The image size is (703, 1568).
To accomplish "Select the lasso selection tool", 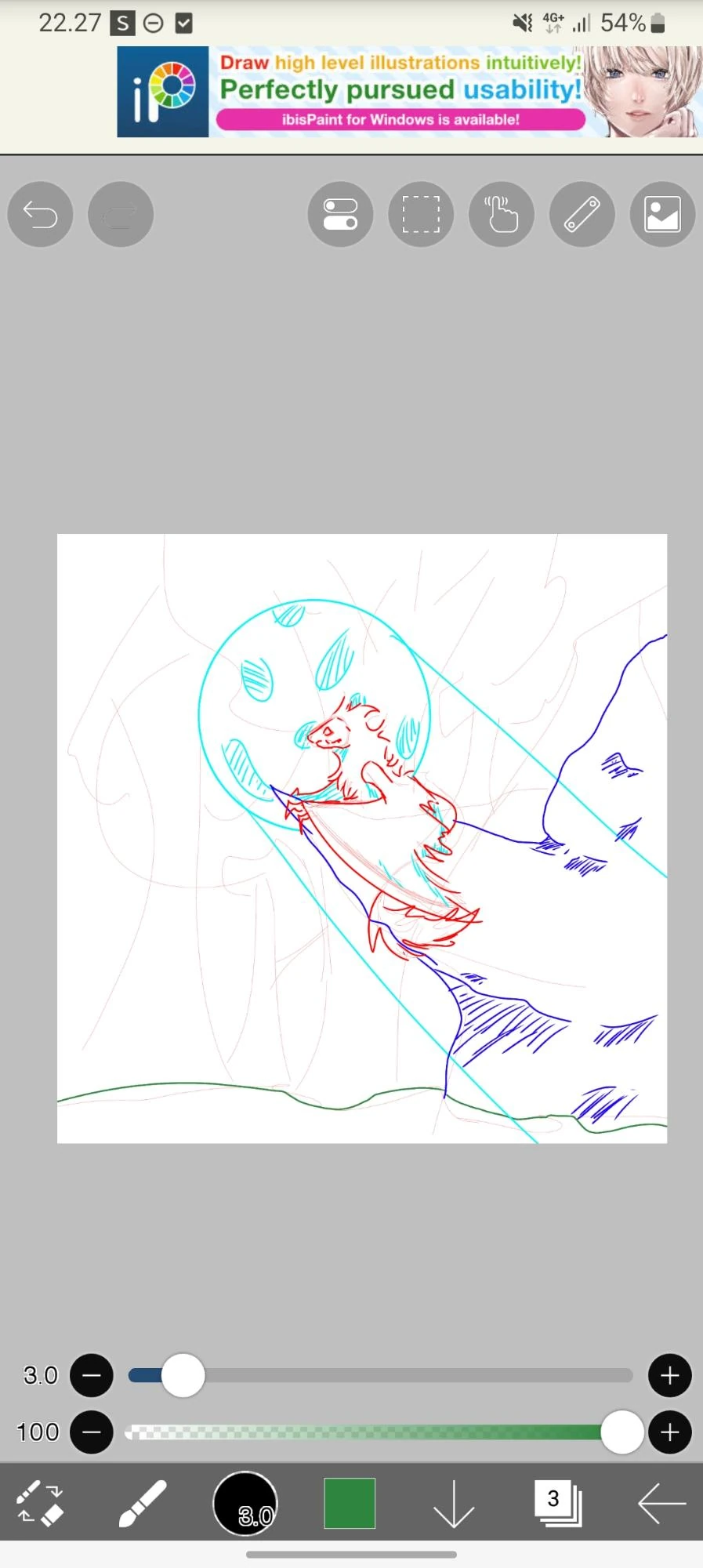I will tap(421, 214).
